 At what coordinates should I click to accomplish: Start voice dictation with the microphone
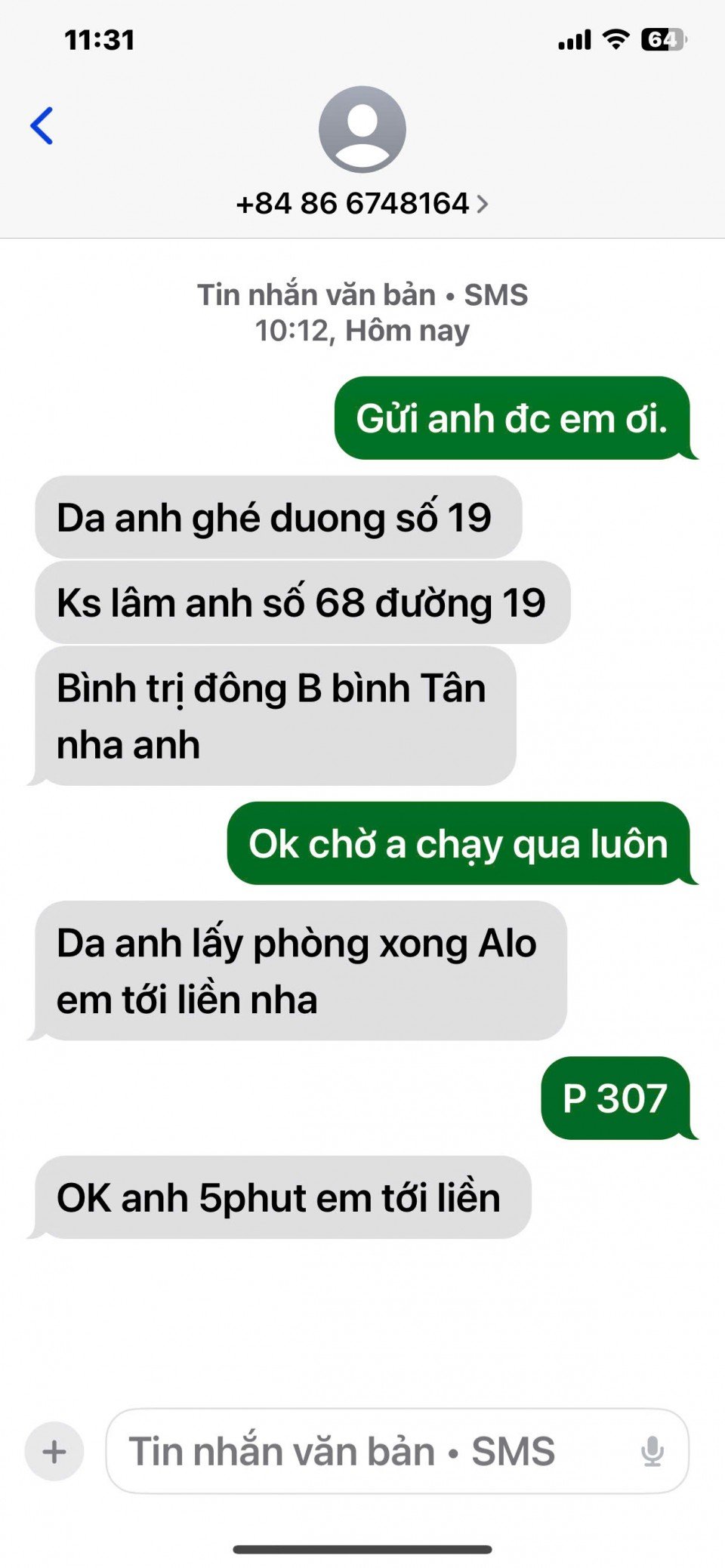tap(652, 1451)
